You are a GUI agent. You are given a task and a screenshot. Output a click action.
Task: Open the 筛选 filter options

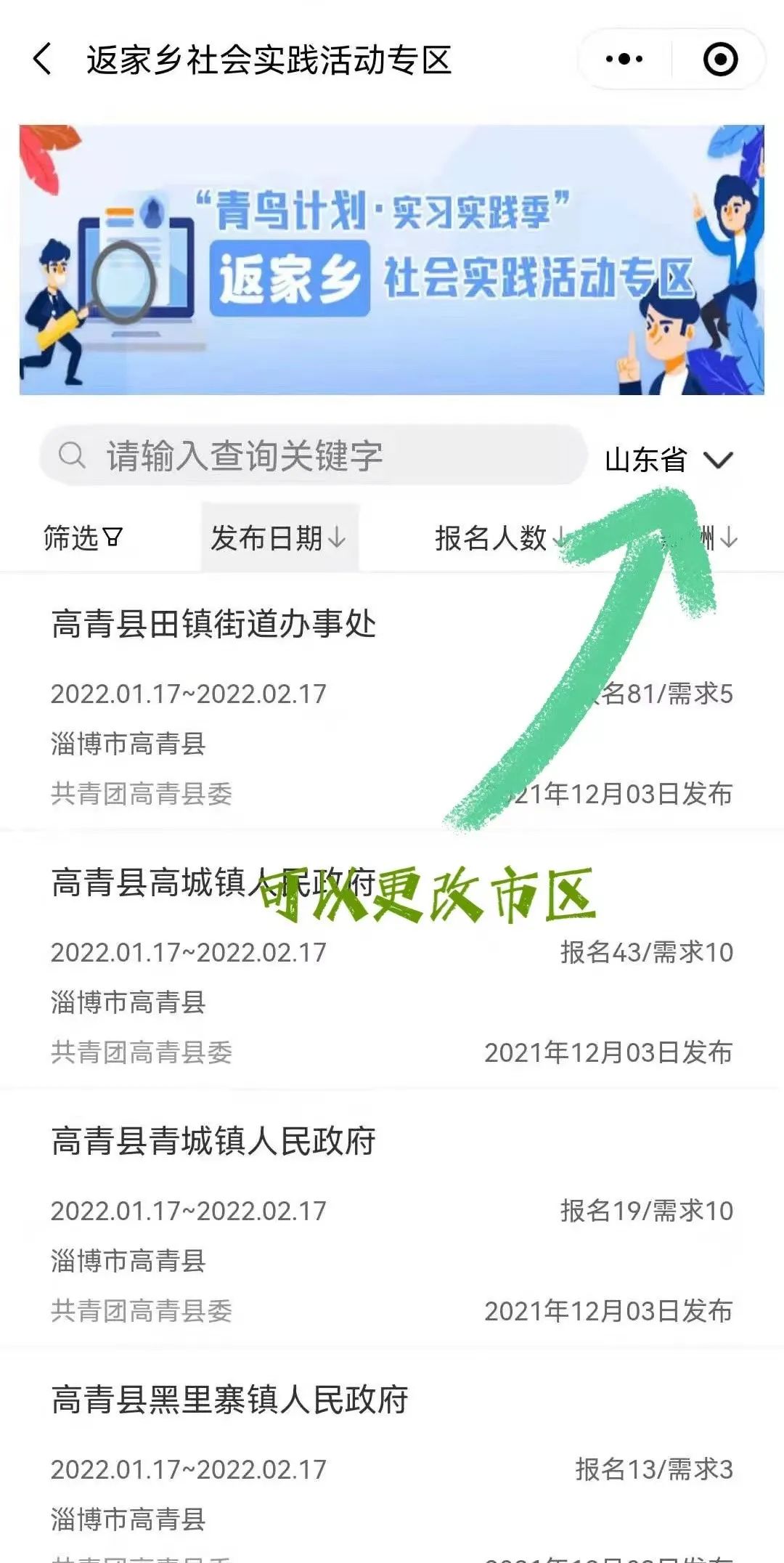pyautogui.click(x=83, y=538)
